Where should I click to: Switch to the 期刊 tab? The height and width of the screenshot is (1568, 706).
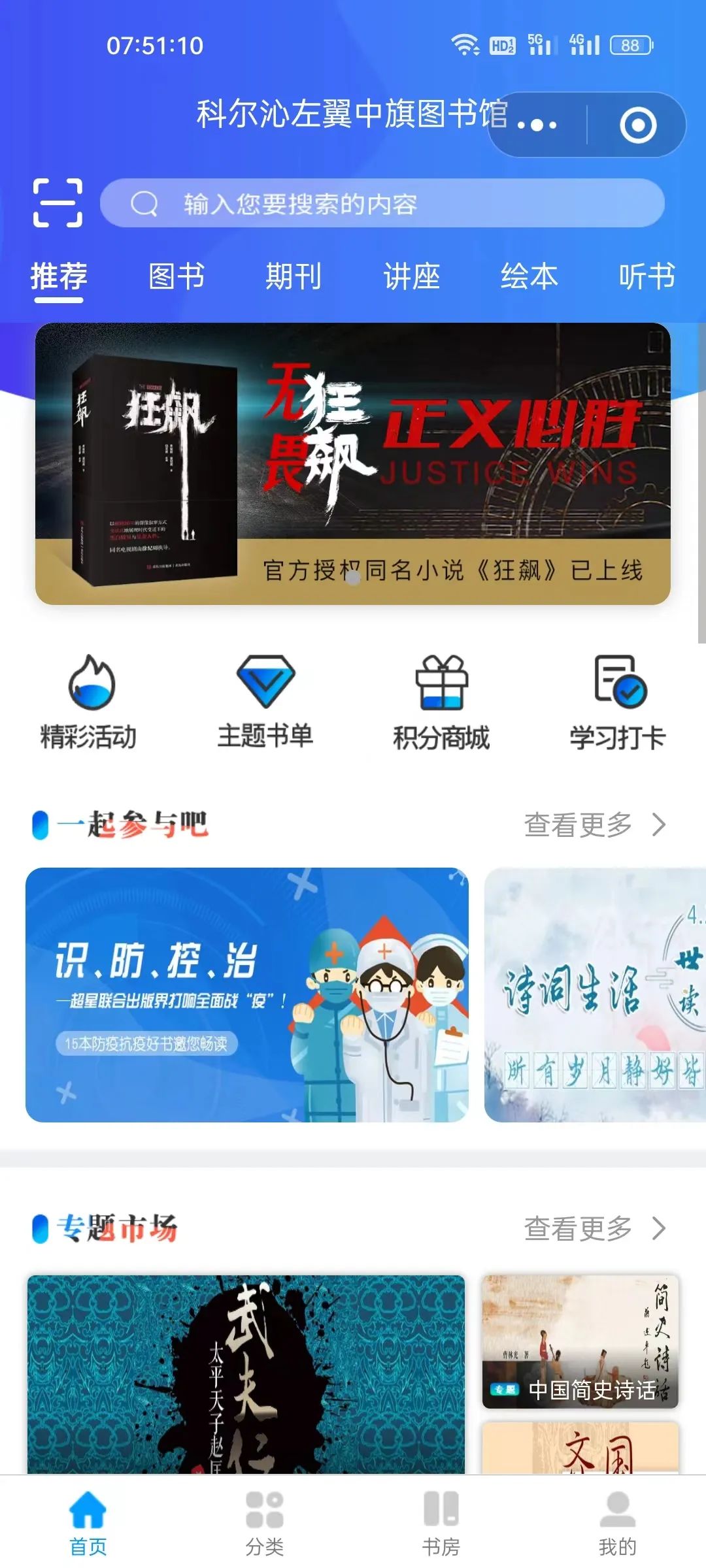click(294, 276)
